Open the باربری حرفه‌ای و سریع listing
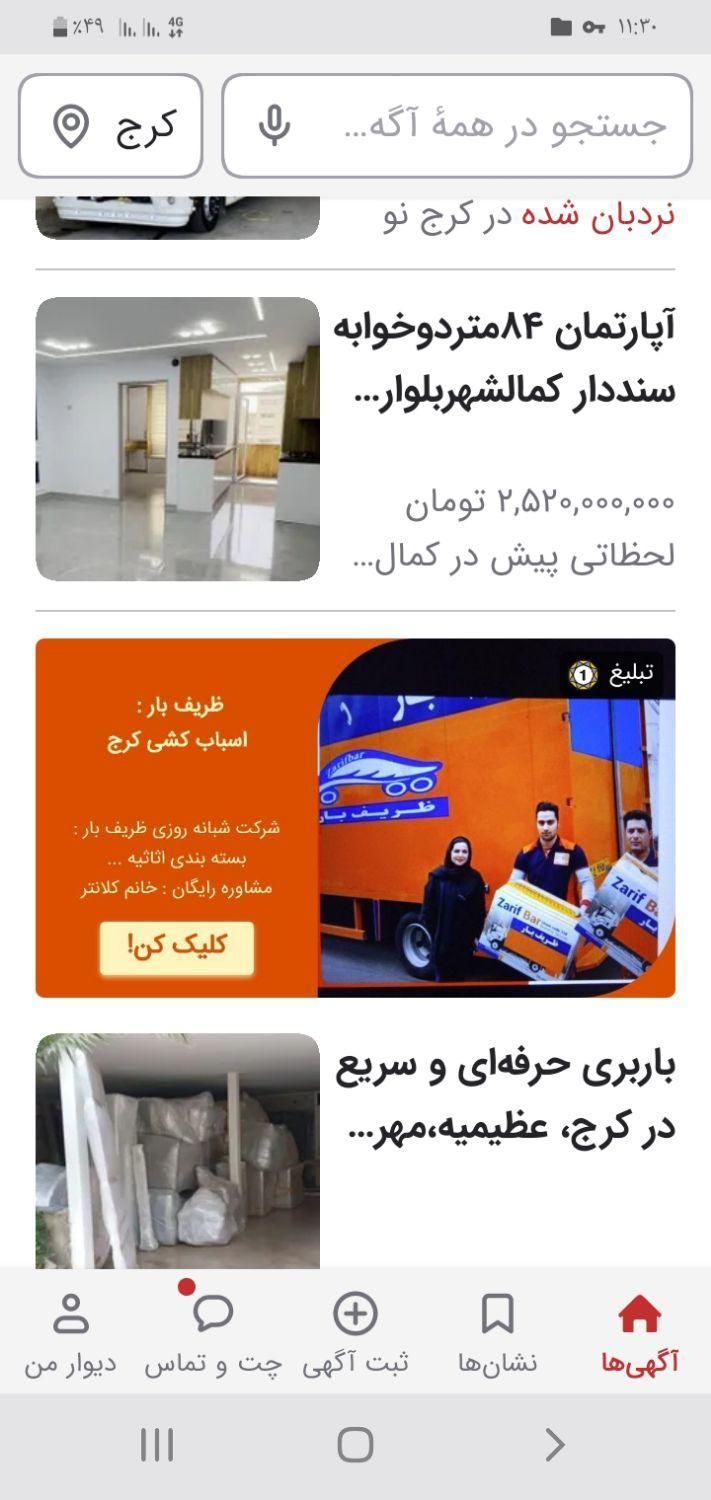711x1500 pixels. tap(355, 1150)
